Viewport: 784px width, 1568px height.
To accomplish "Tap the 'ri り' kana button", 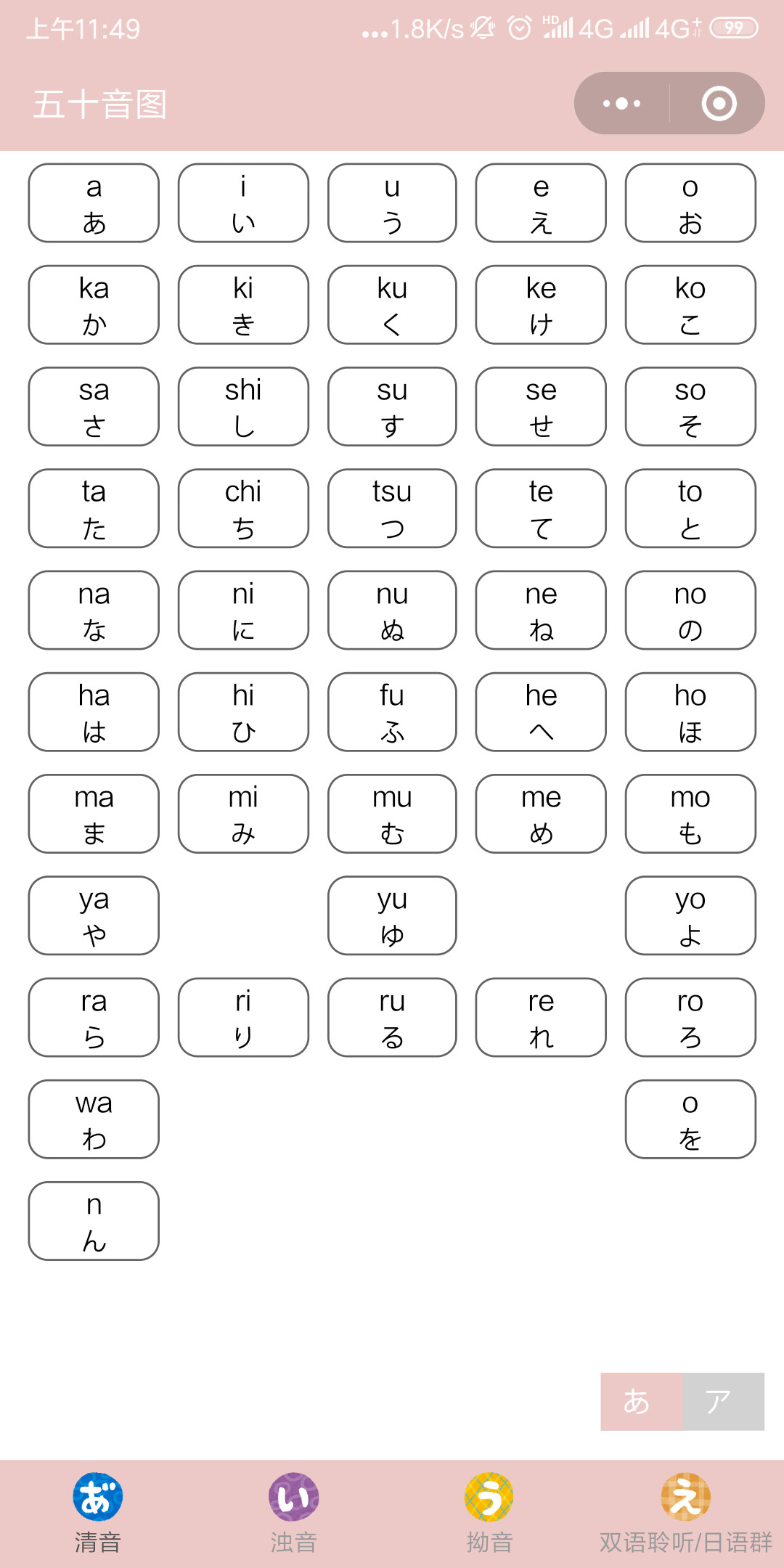I will 243,1017.
